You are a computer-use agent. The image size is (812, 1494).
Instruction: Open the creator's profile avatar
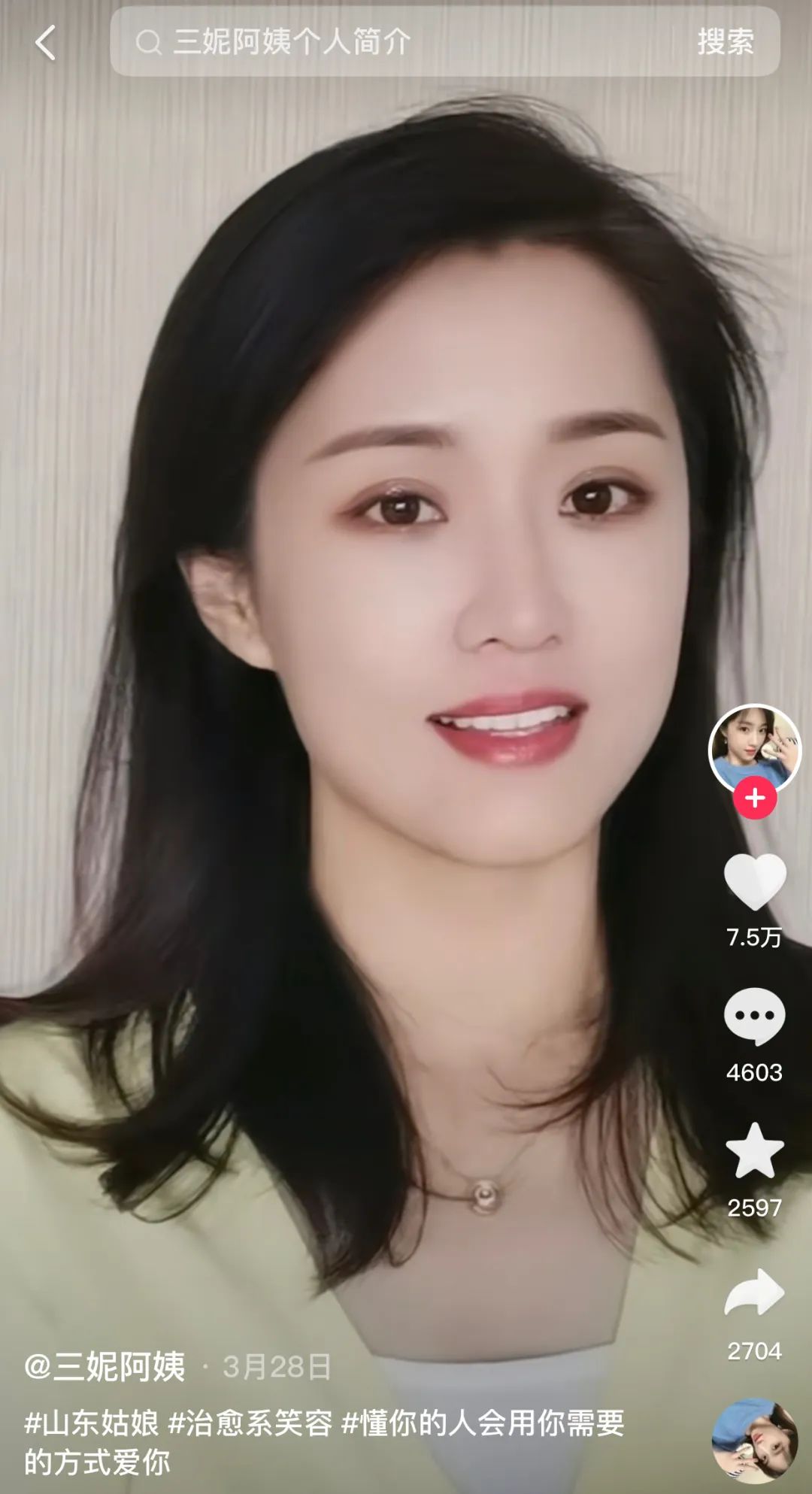click(x=755, y=748)
